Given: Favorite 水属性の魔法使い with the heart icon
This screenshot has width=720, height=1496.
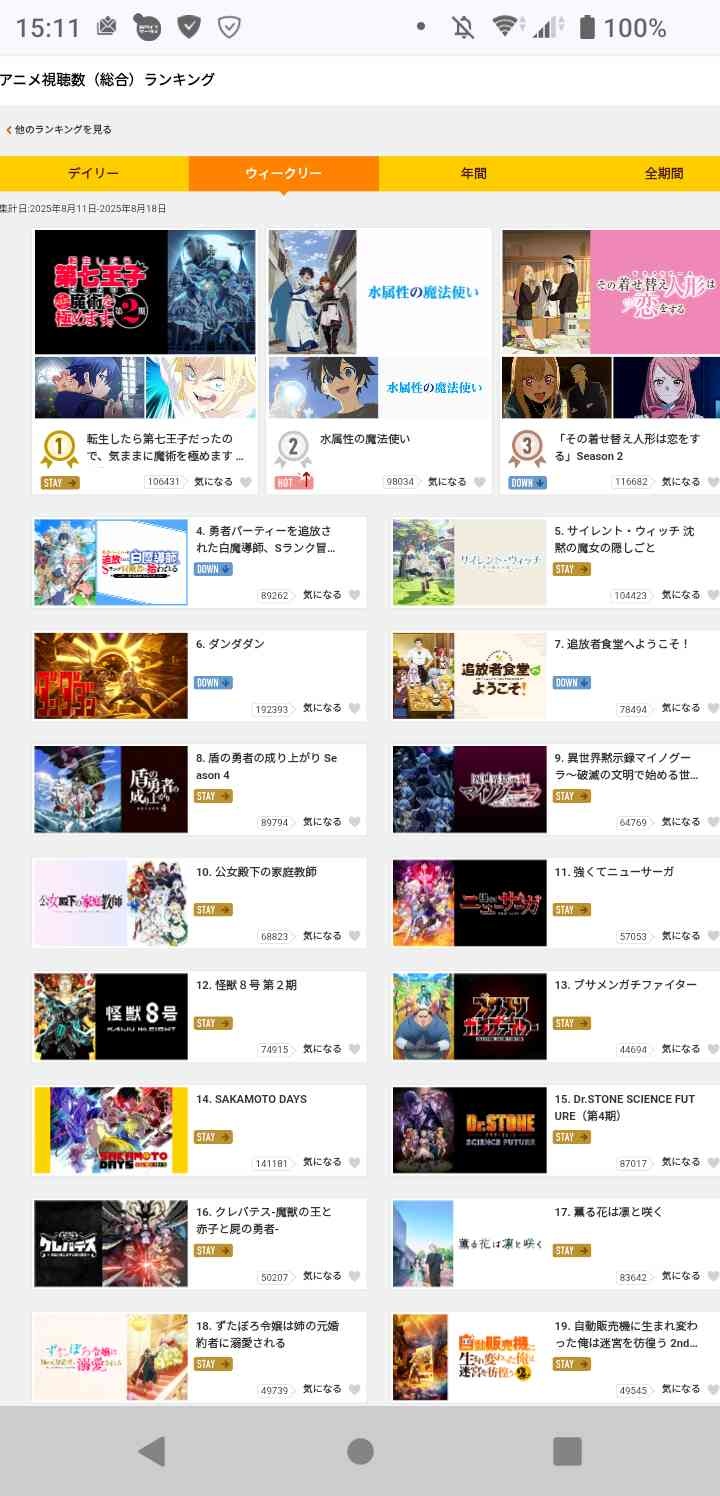Looking at the screenshot, I should (x=479, y=482).
